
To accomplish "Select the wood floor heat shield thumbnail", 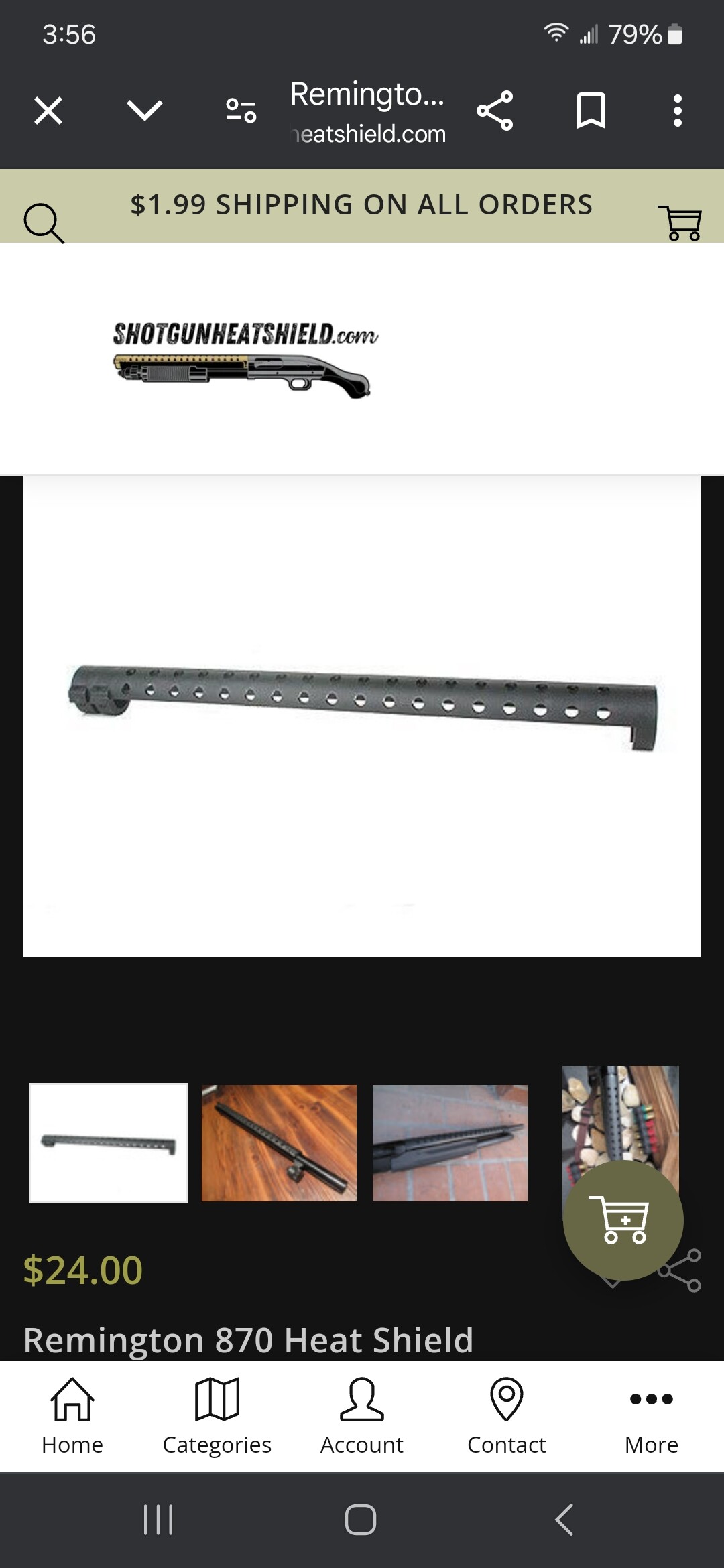I will [x=279, y=1142].
